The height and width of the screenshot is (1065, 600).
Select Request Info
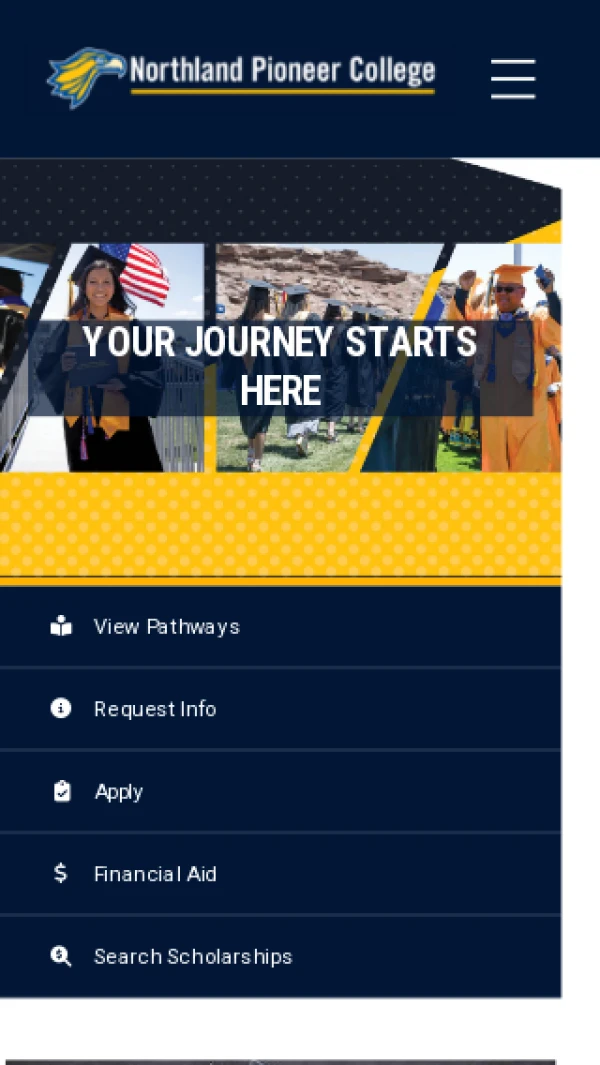pos(154,709)
